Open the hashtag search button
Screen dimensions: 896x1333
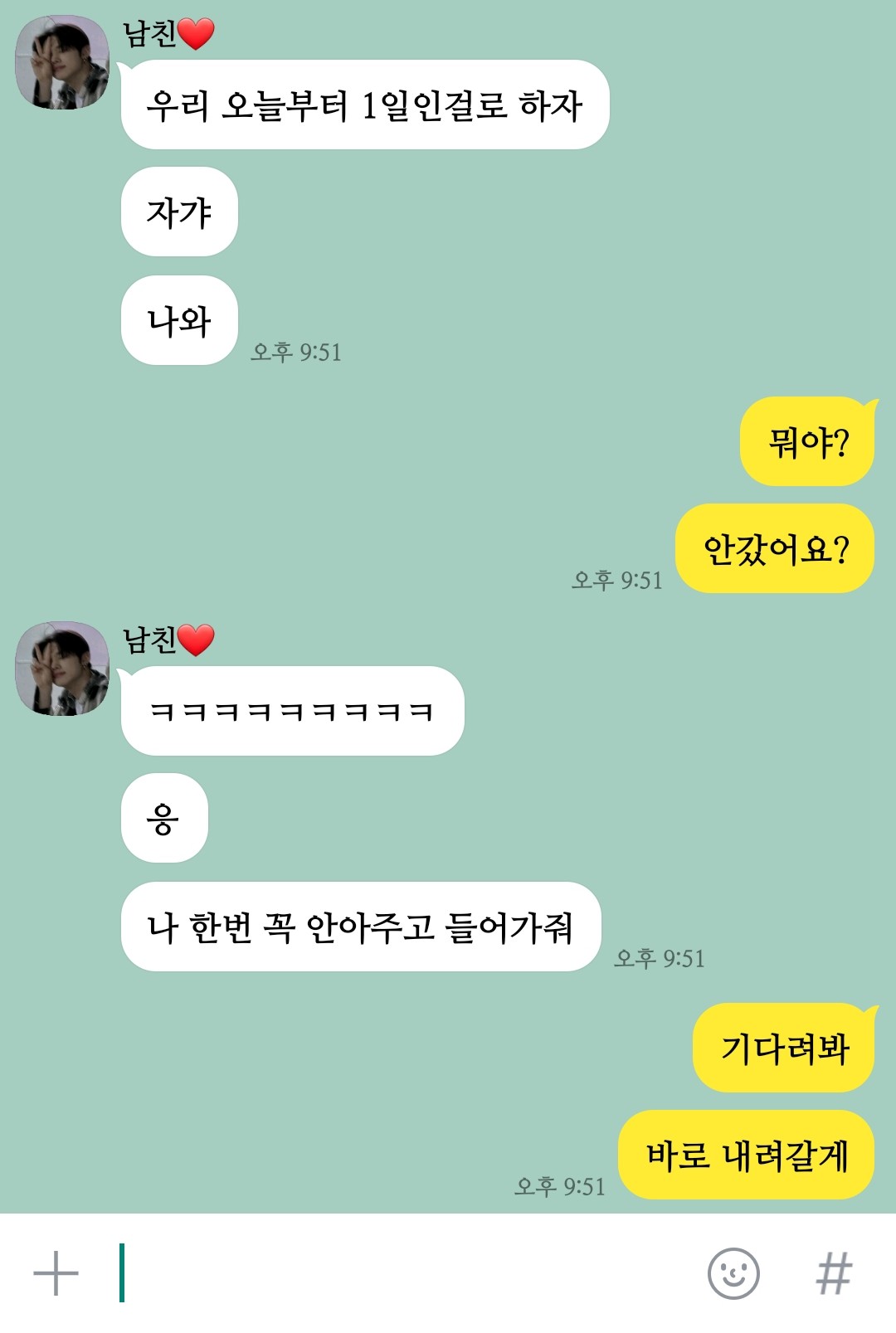pyautogui.click(x=834, y=1273)
